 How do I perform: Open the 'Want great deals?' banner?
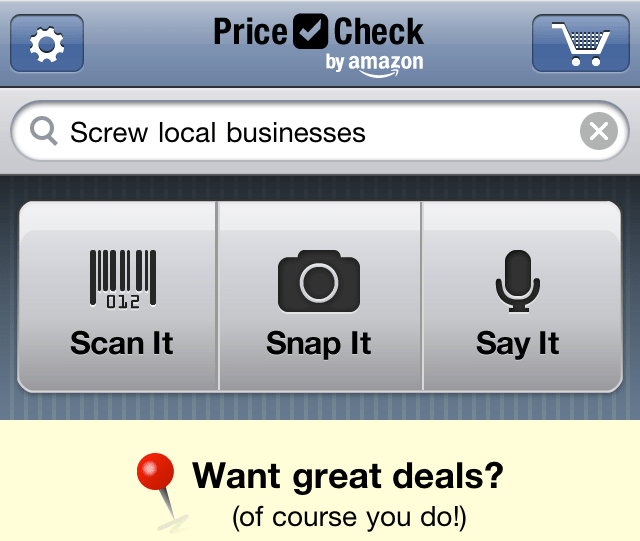point(330,490)
